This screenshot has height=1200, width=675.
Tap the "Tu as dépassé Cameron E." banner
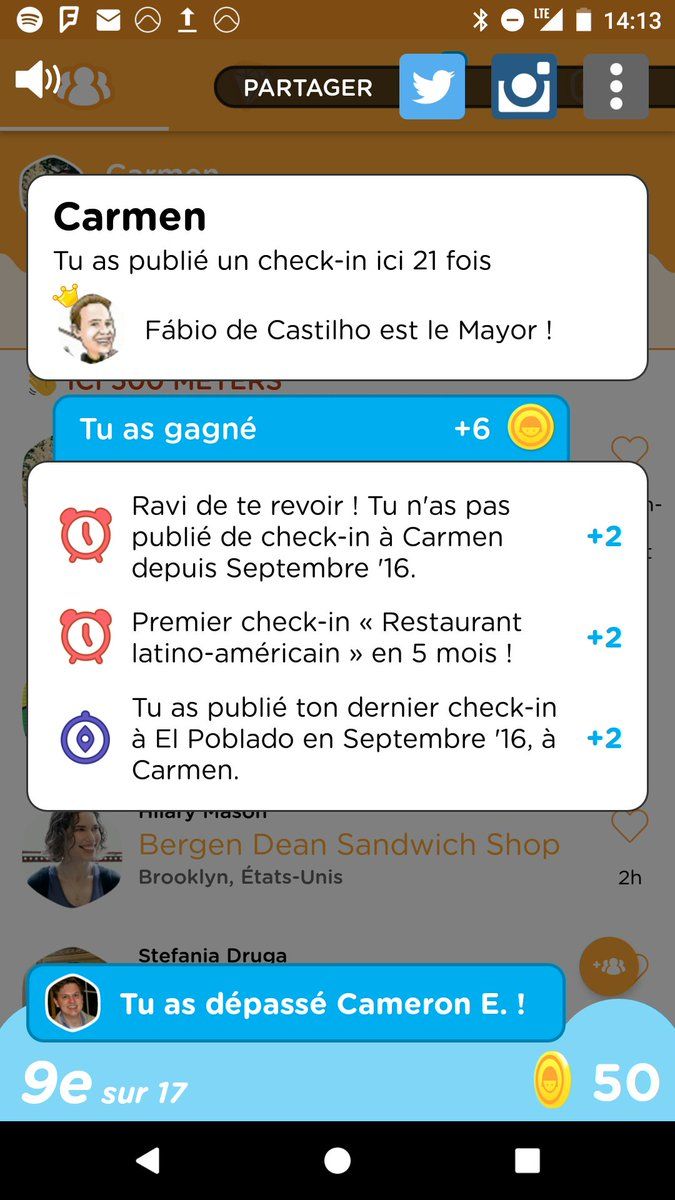tap(296, 1003)
